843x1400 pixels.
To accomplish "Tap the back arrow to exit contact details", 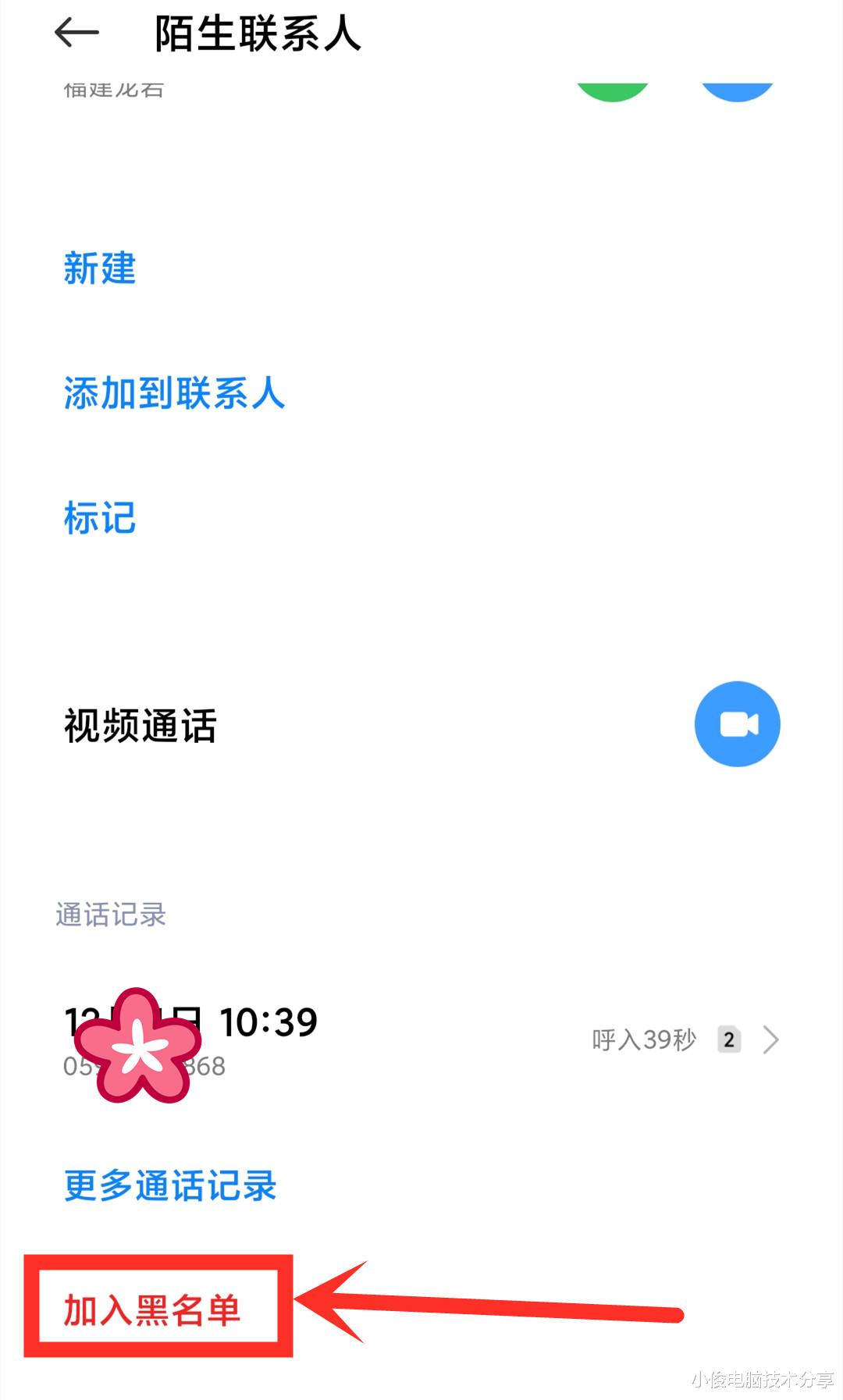I will pyautogui.click(x=78, y=33).
